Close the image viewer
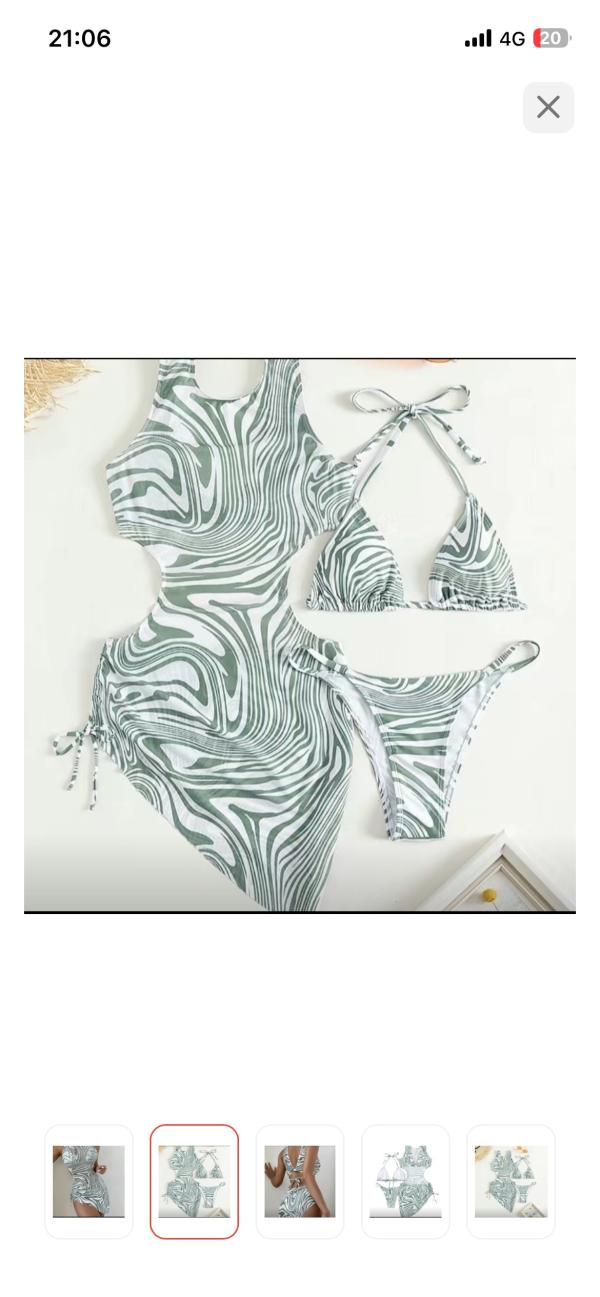600x1297 pixels. (x=548, y=107)
